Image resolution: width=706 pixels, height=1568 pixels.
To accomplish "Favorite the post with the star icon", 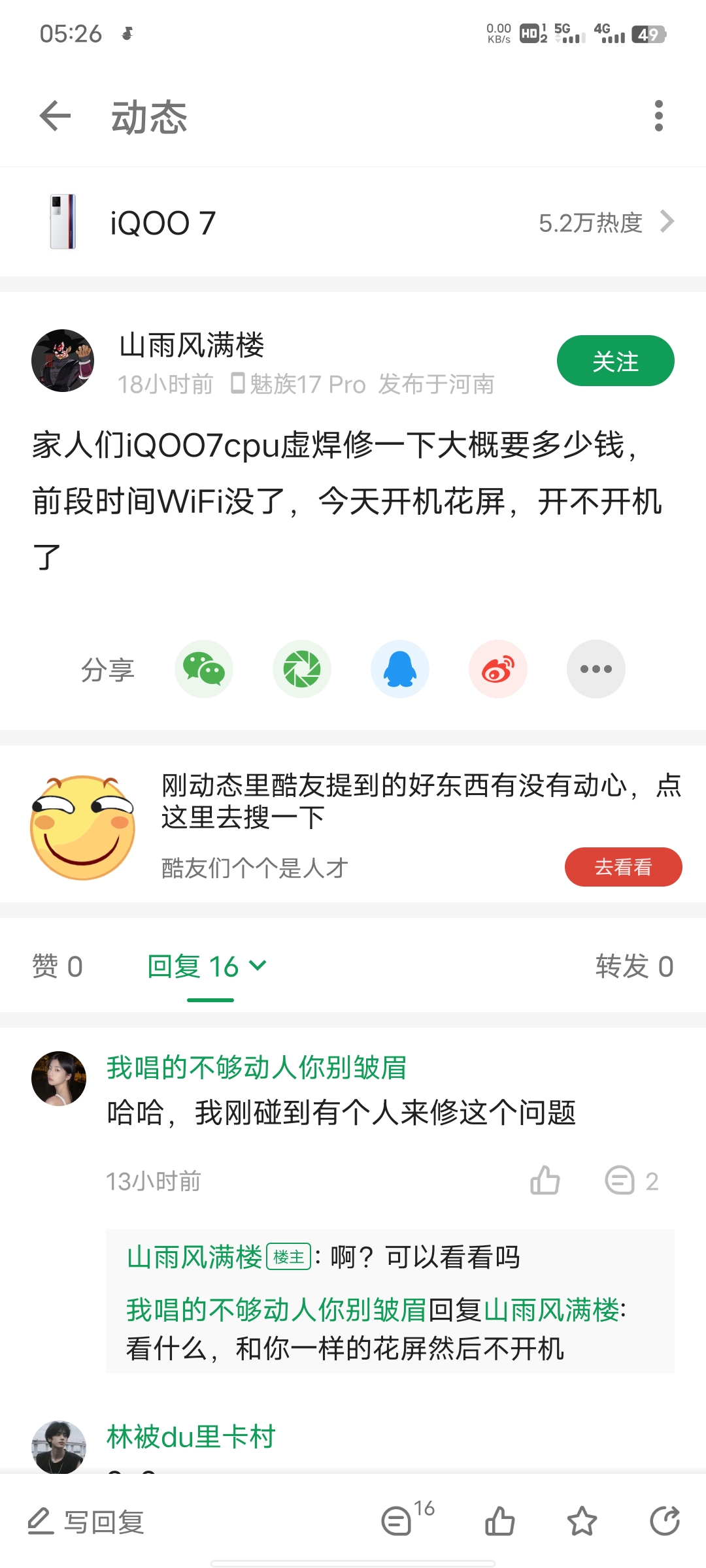I will tap(582, 1522).
